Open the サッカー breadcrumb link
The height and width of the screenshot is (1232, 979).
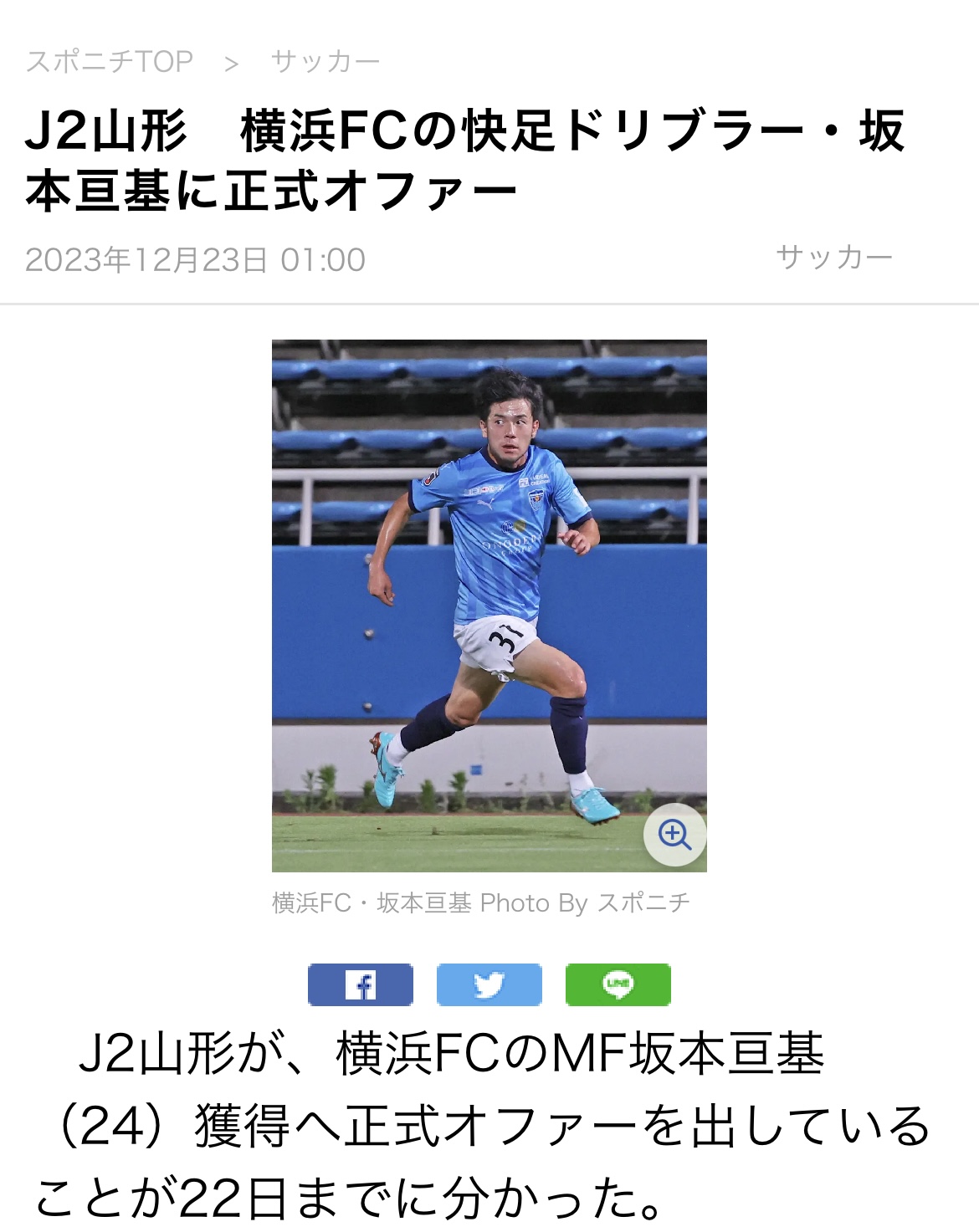click(x=325, y=61)
